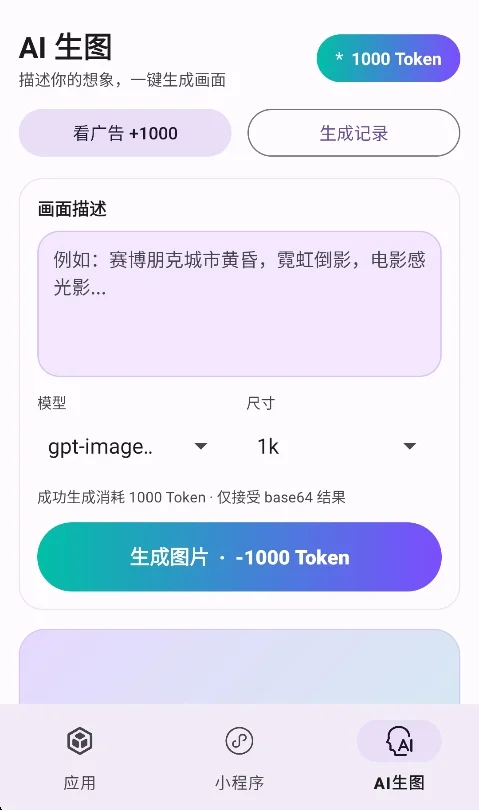Viewport: 479px width, 810px height.
Task: Go to the 小程序 tab
Action: pyautogui.click(x=239, y=757)
